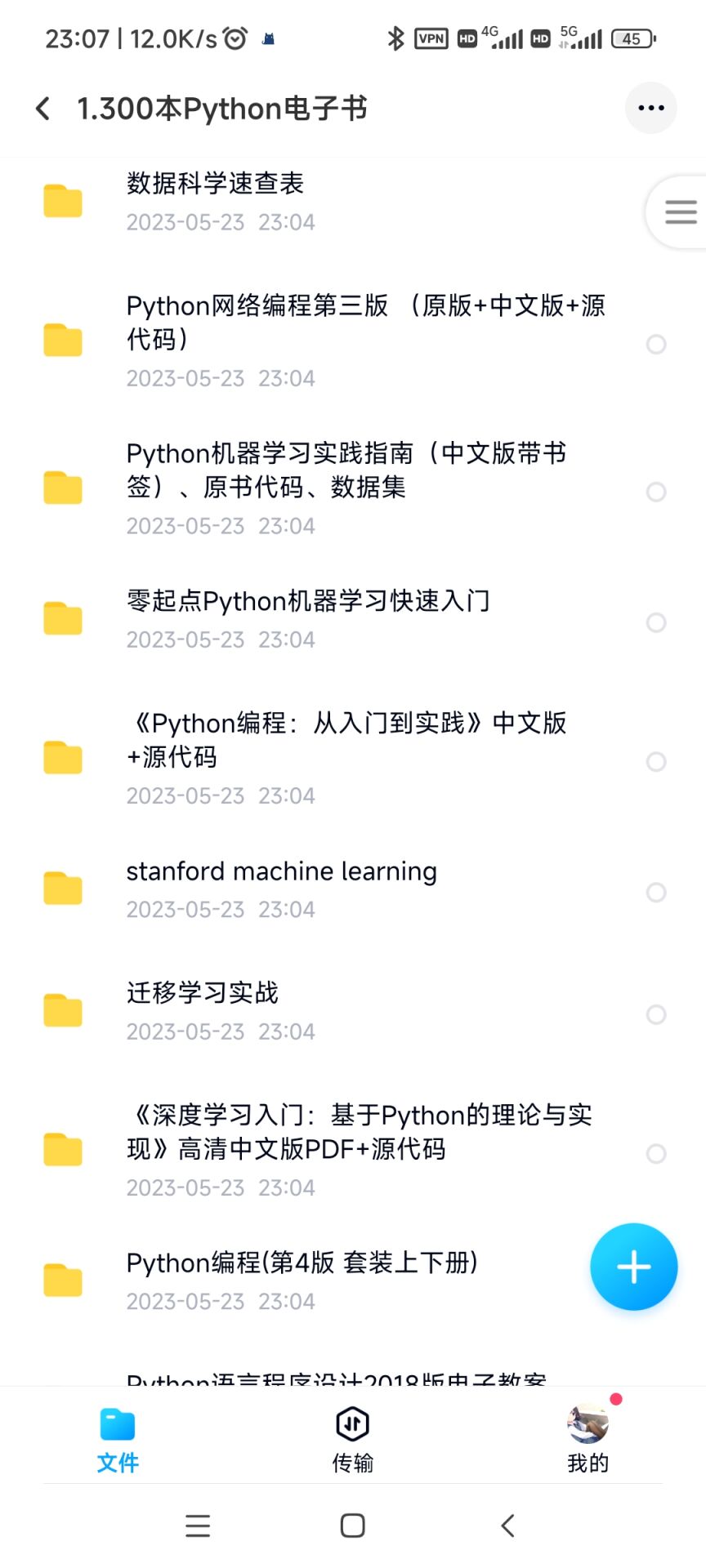The width and height of the screenshot is (706, 1568).
Task: Select the stanford machine learning checkbox
Action: pyautogui.click(x=656, y=893)
